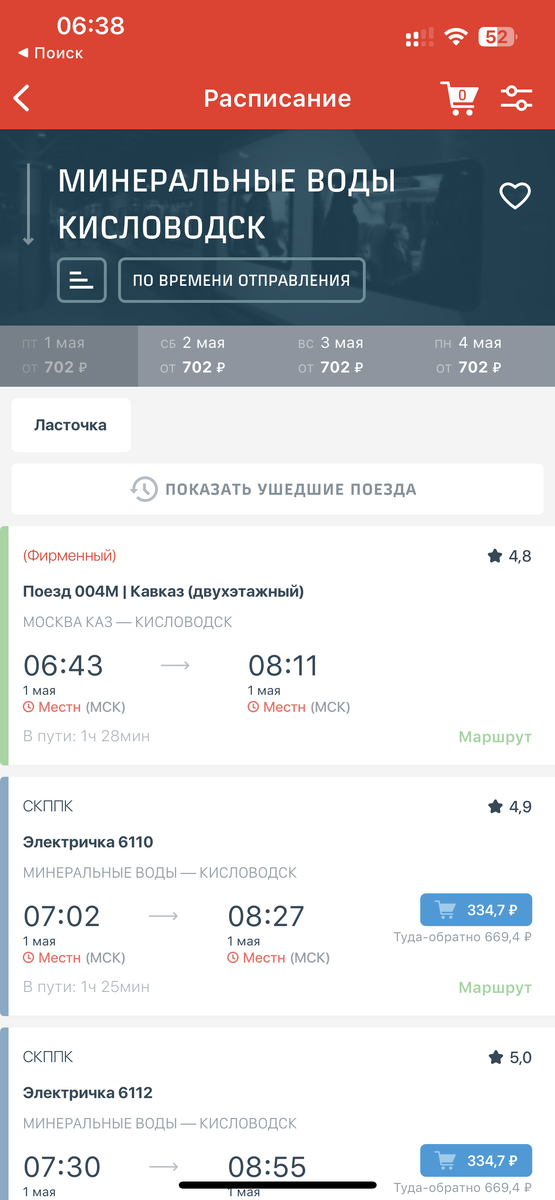Open the filter settings icon
The width and height of the screenshot is (555, 1200).
[x=516, y=98]
